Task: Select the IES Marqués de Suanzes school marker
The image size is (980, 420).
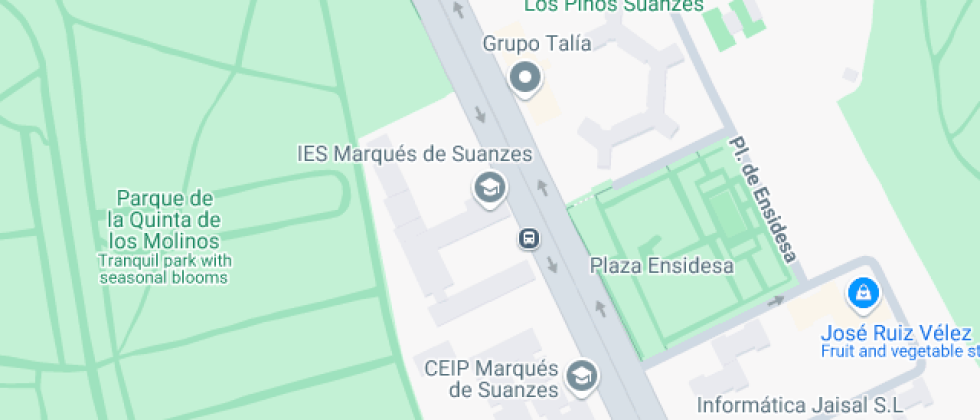Action: tap(489, 188)
